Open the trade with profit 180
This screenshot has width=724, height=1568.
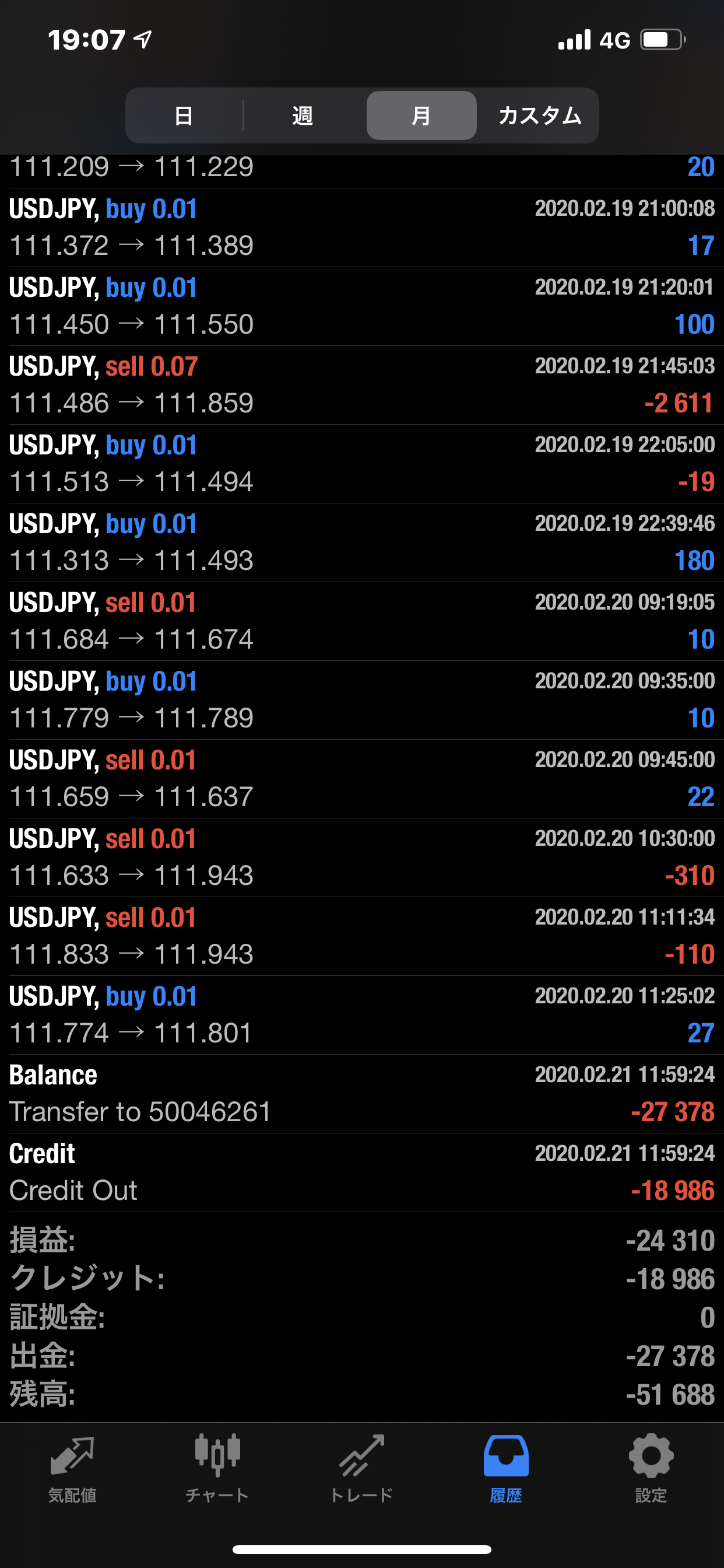tap(361, 542)
